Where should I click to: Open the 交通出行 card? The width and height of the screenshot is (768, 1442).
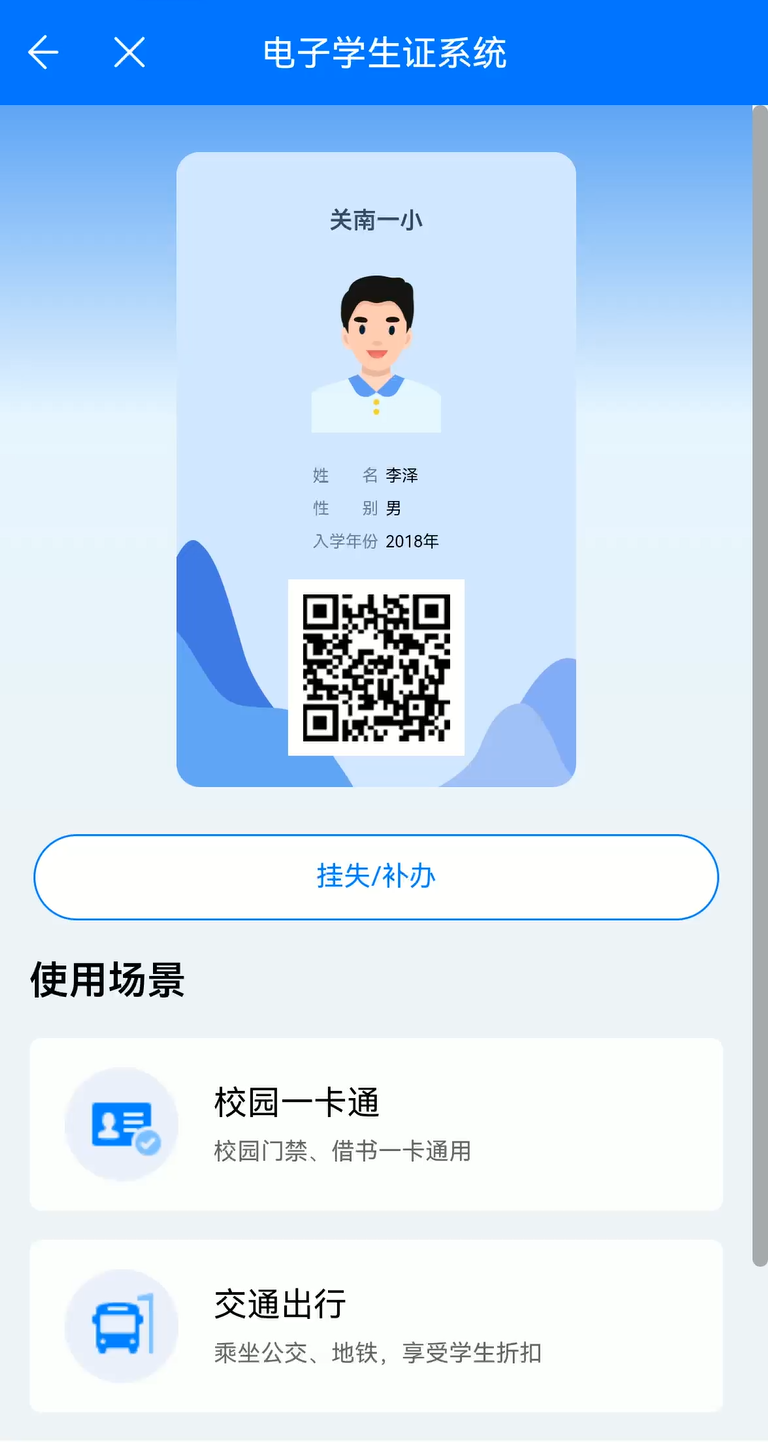click(376, 1326)
